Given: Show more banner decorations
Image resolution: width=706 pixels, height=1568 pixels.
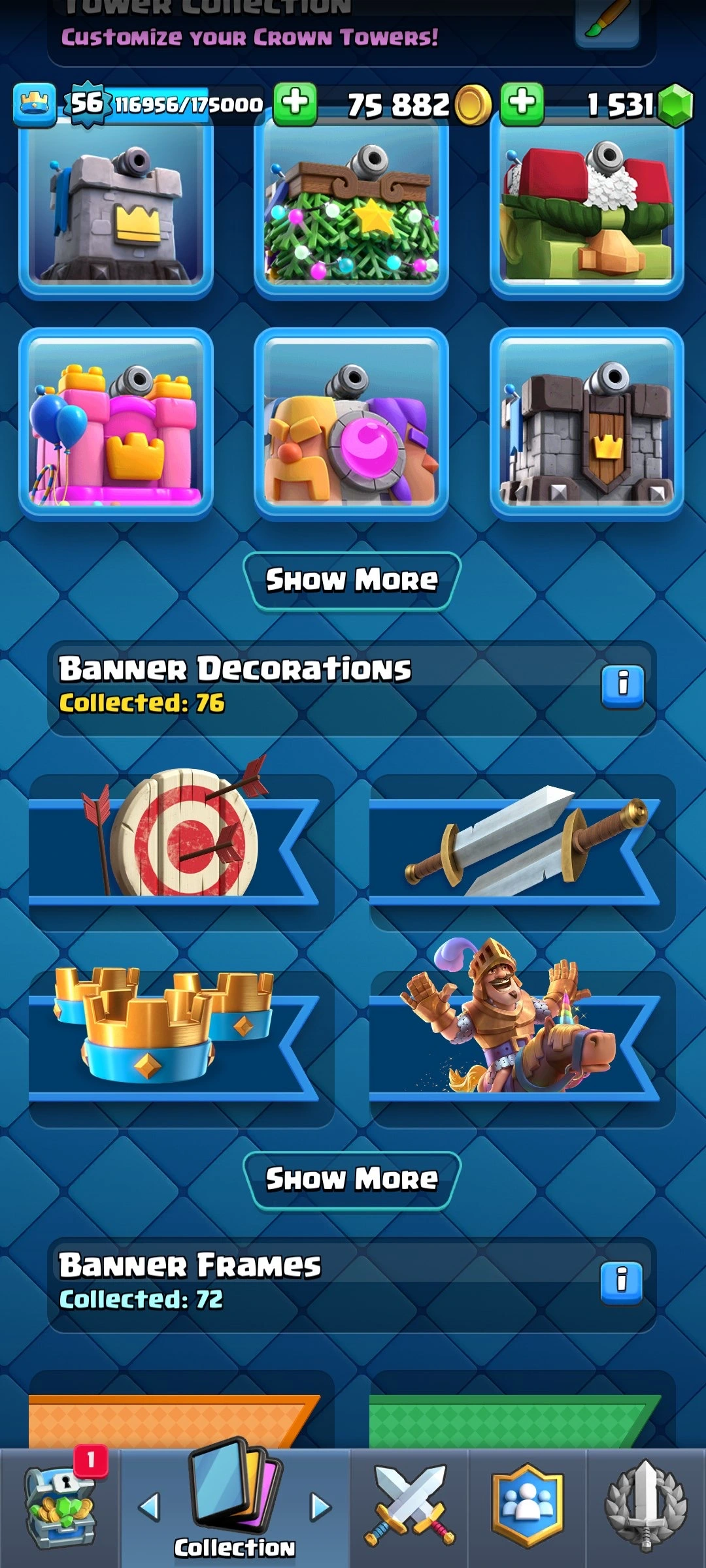Looking at the screenshot, I should click(352, 1180).
